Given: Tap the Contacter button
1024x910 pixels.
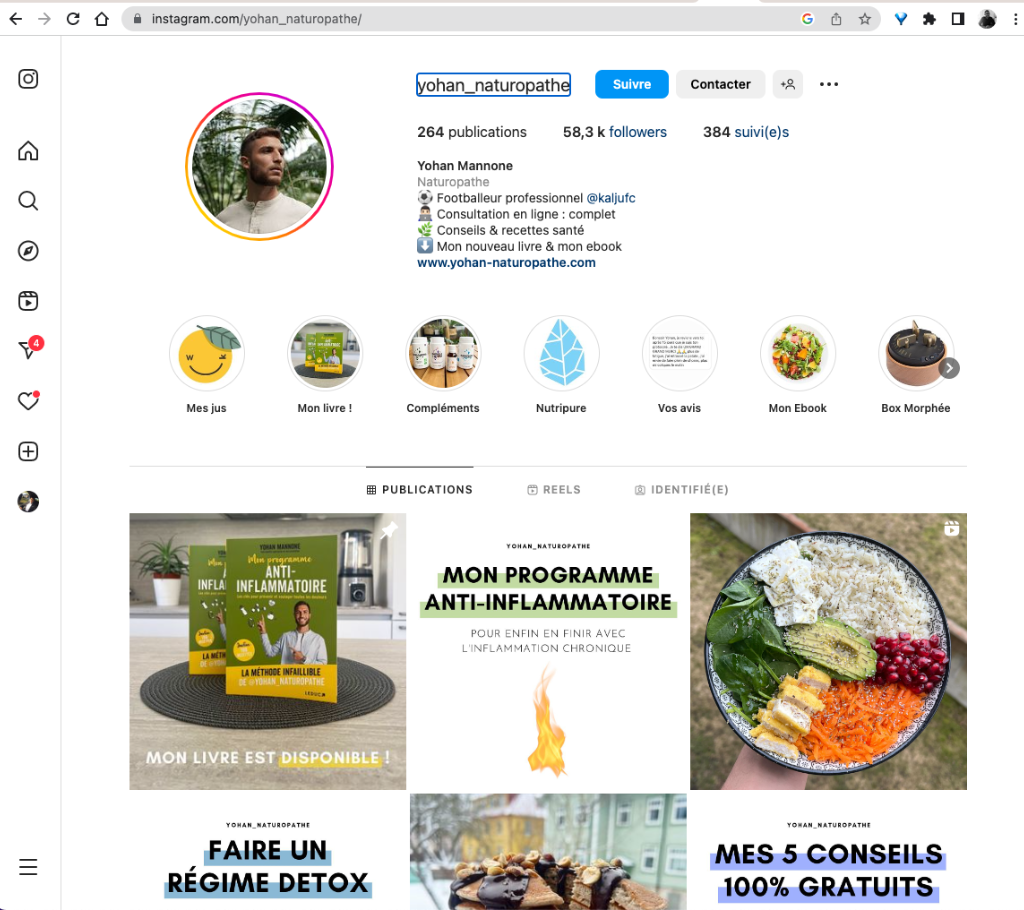Looking at the screenshot, I should 720,84.
